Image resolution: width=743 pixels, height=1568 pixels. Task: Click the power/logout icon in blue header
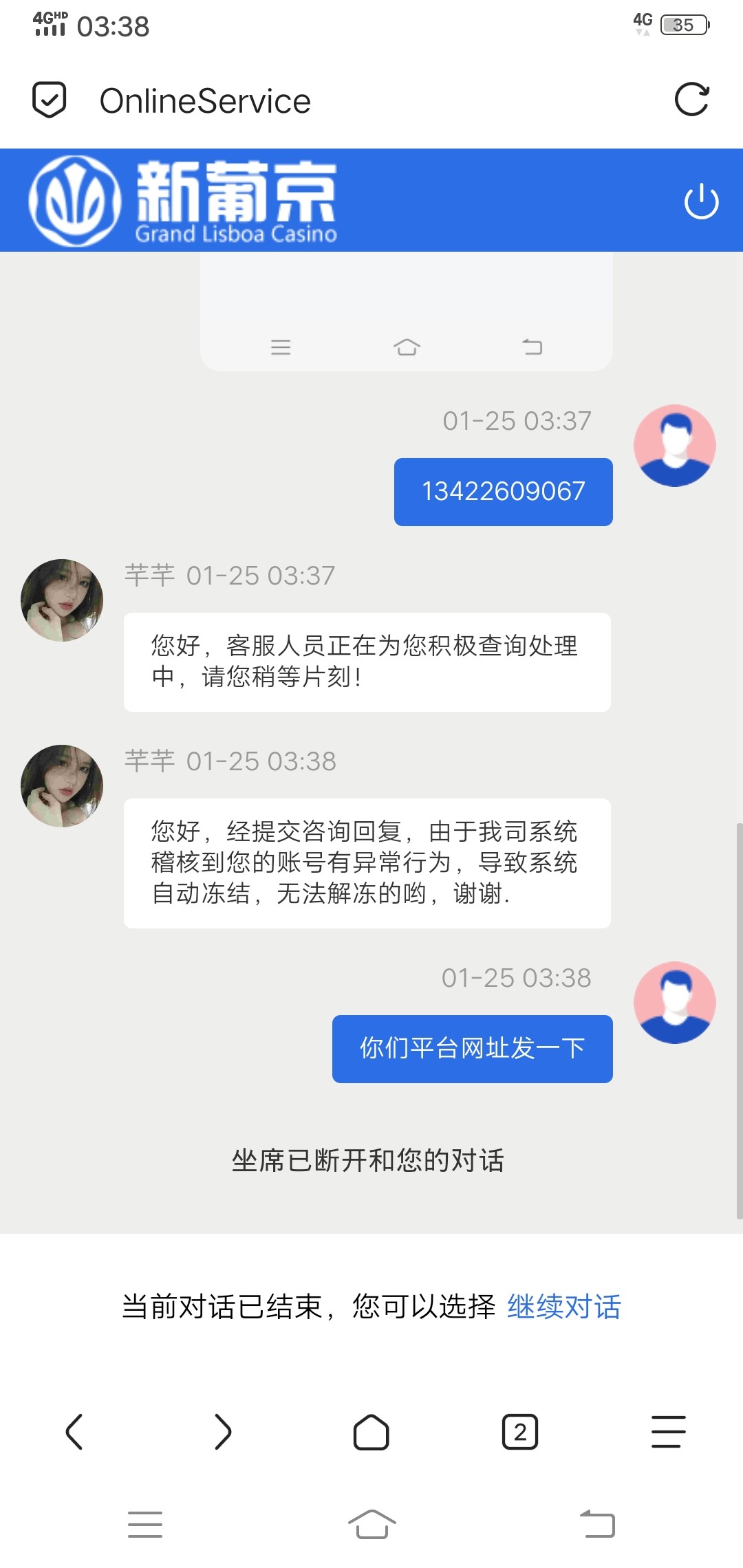point(700,202)
